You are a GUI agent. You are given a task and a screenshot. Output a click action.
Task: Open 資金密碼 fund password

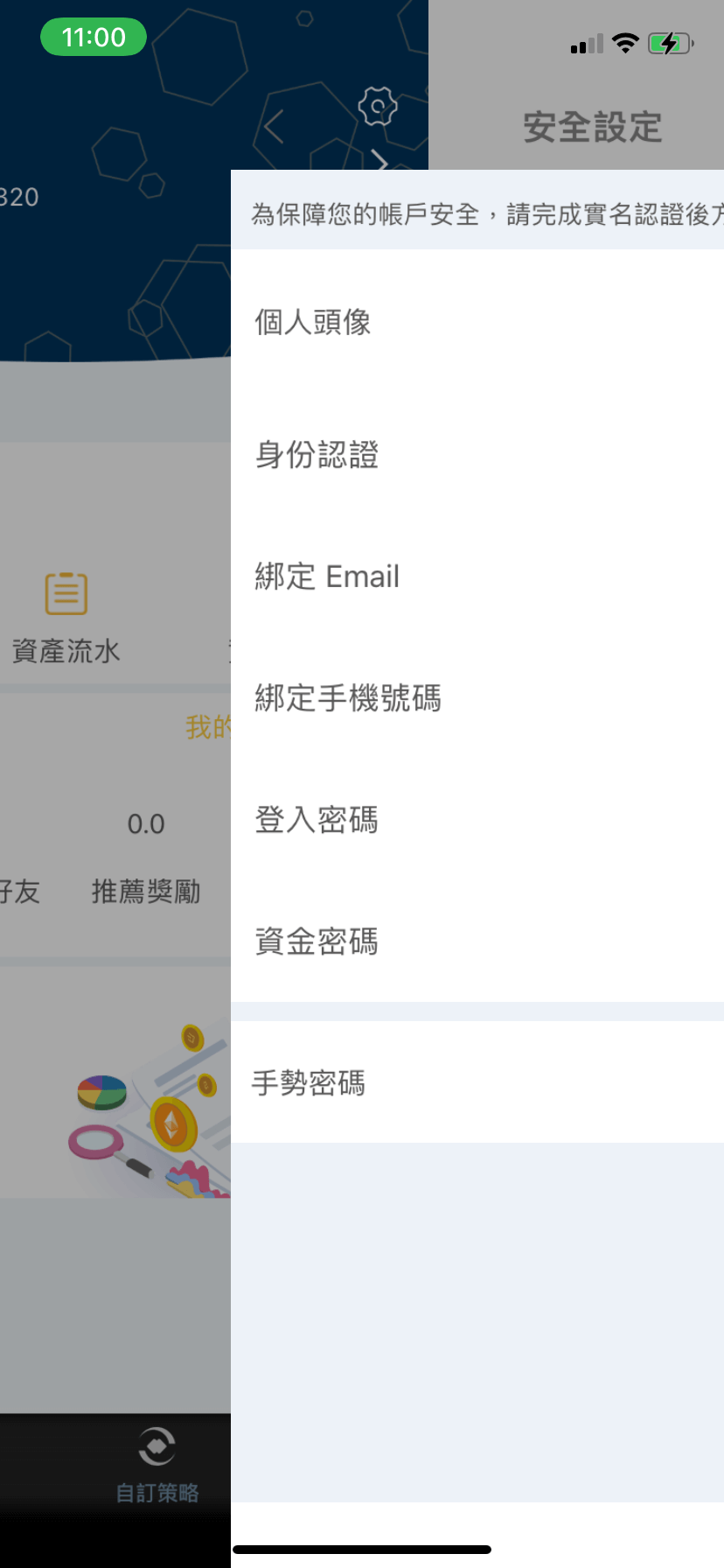[477, 941]
